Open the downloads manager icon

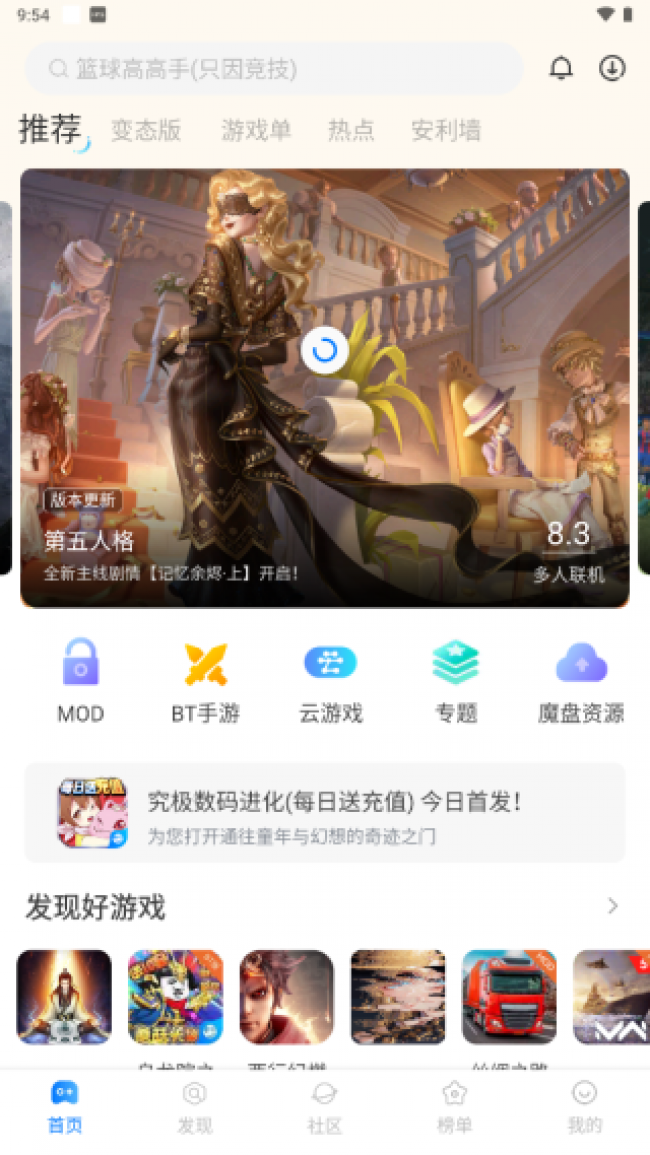[x=611, y=68]
